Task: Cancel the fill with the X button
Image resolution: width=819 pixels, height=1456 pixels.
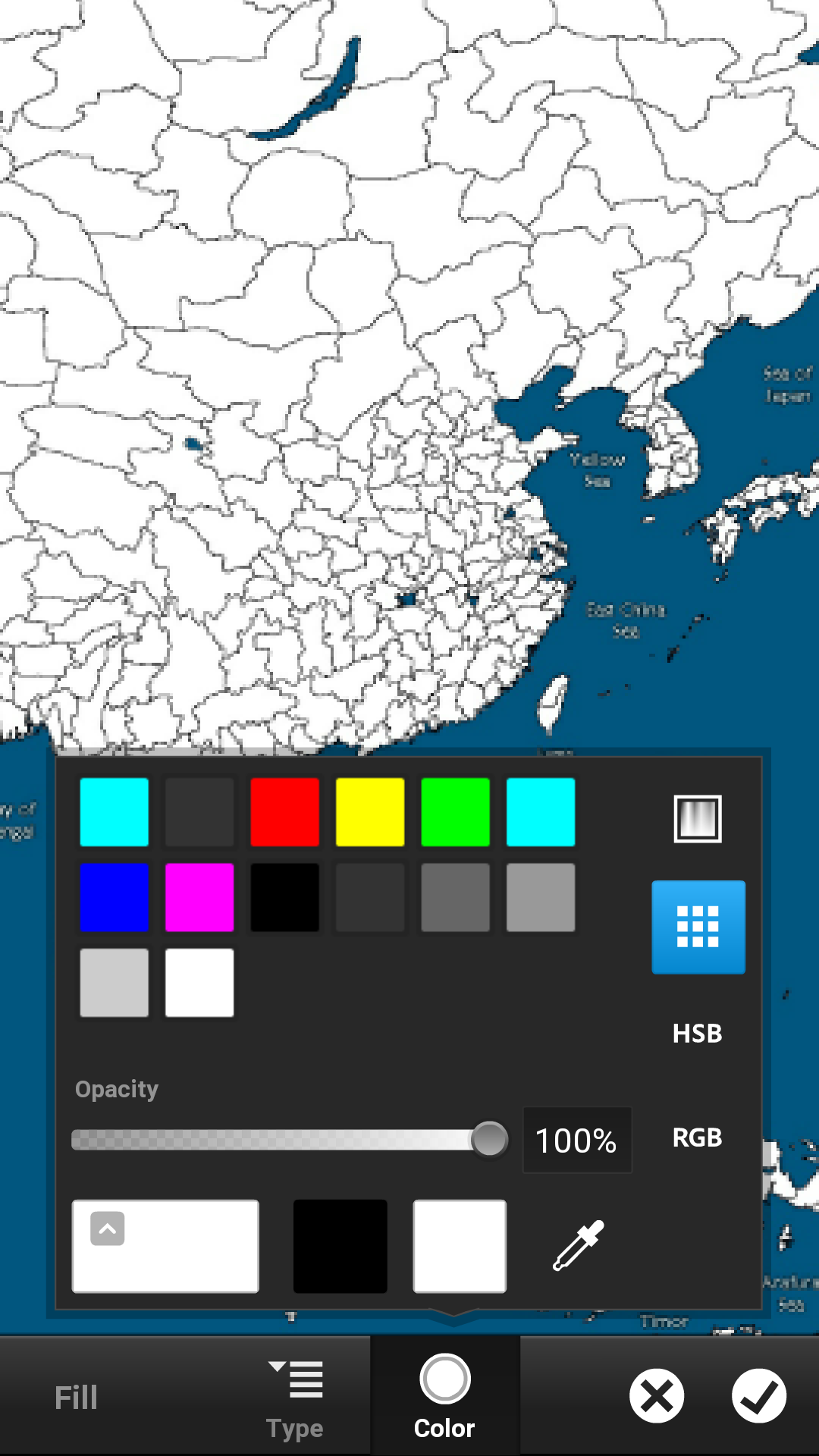Action: (657, 1396)
